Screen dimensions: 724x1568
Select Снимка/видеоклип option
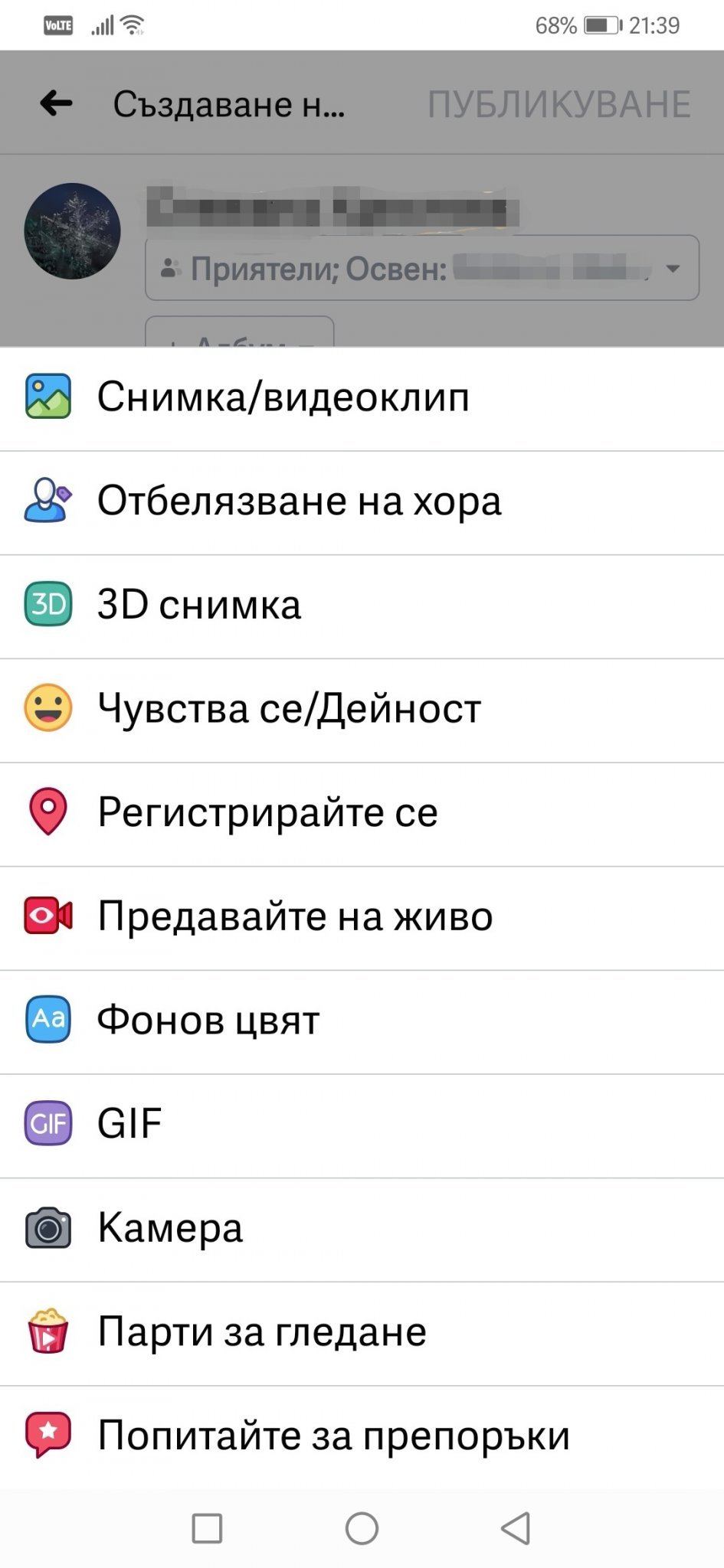[283, 397]
